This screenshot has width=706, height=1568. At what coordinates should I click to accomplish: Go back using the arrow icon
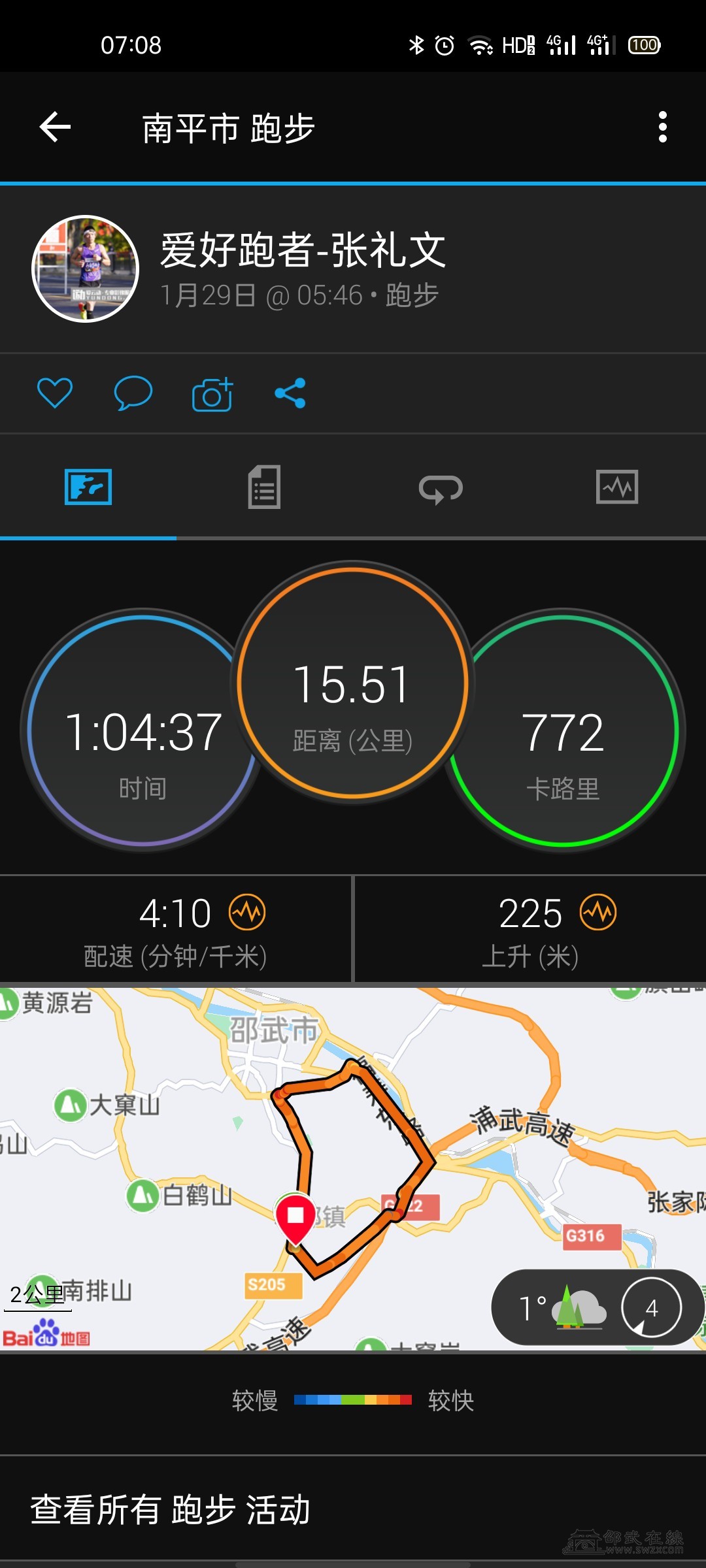(x=55, y=127)
